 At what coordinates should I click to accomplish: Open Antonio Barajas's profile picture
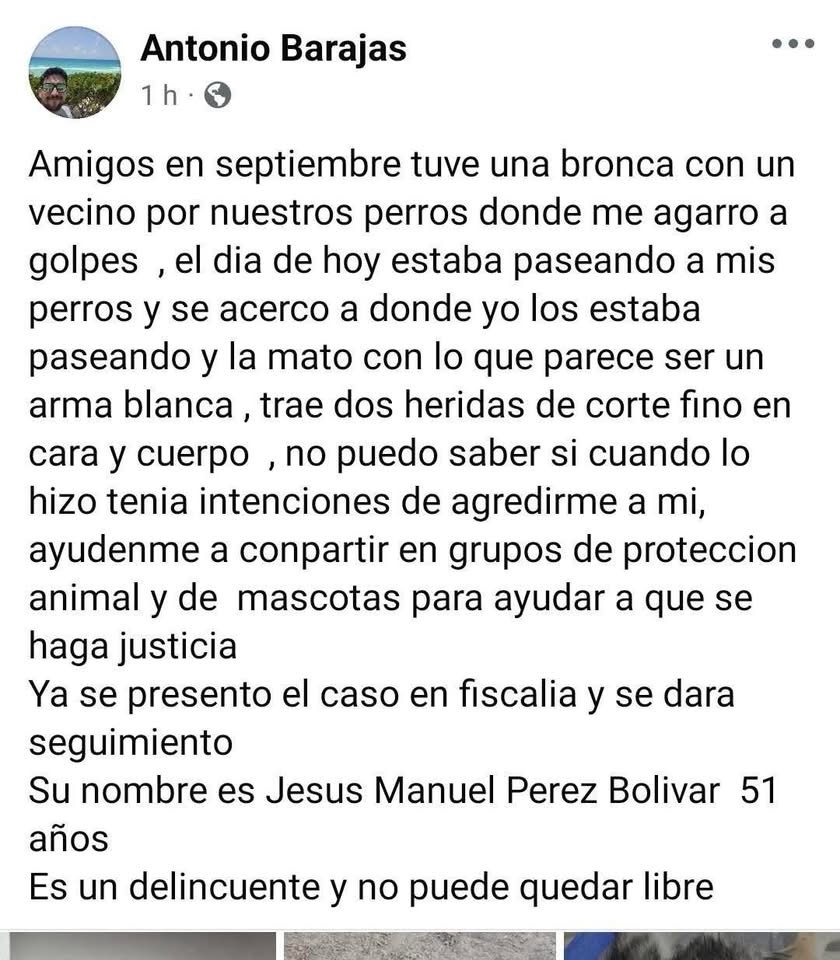75,72
